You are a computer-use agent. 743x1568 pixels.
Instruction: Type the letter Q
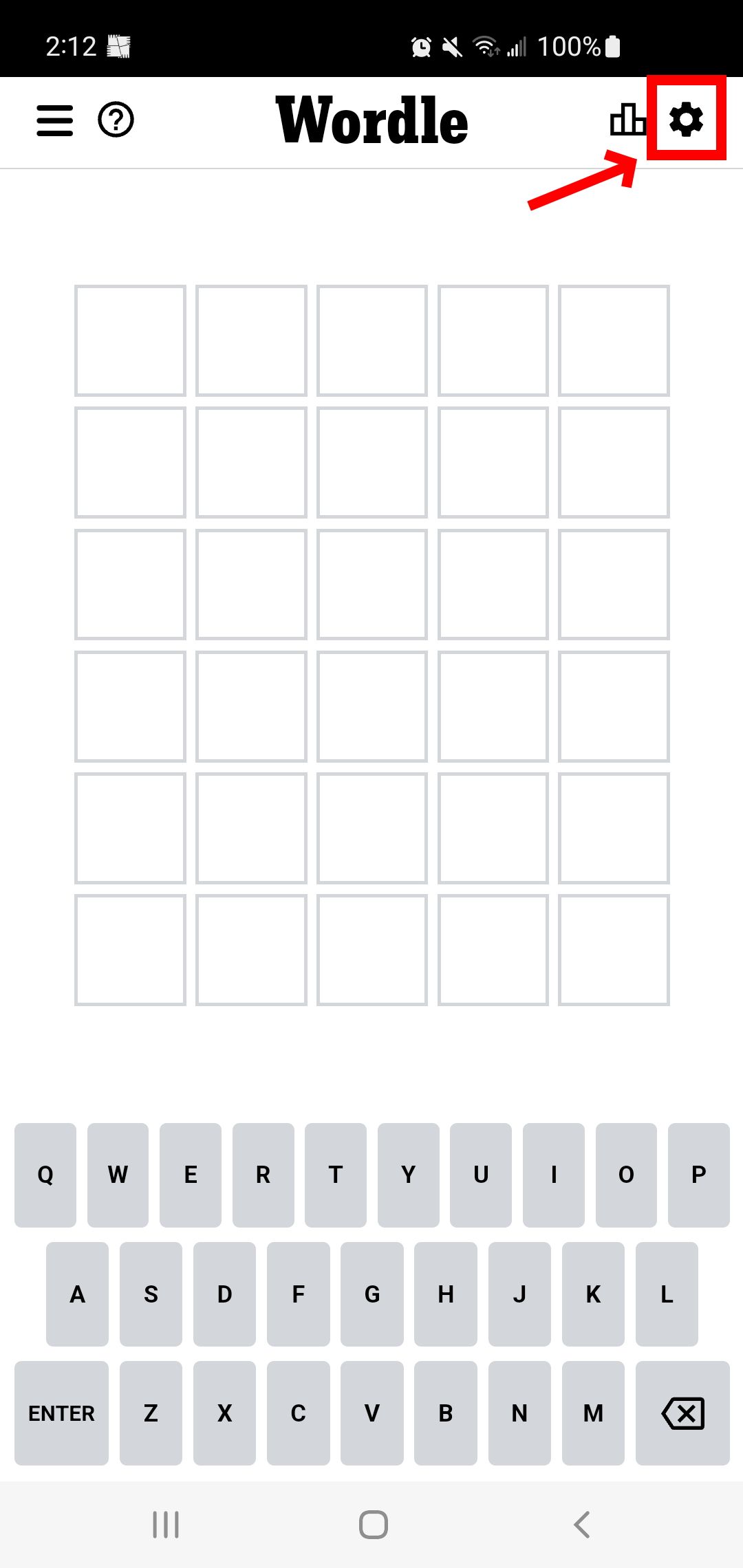pyautogui.click(x=45, y=1175)
